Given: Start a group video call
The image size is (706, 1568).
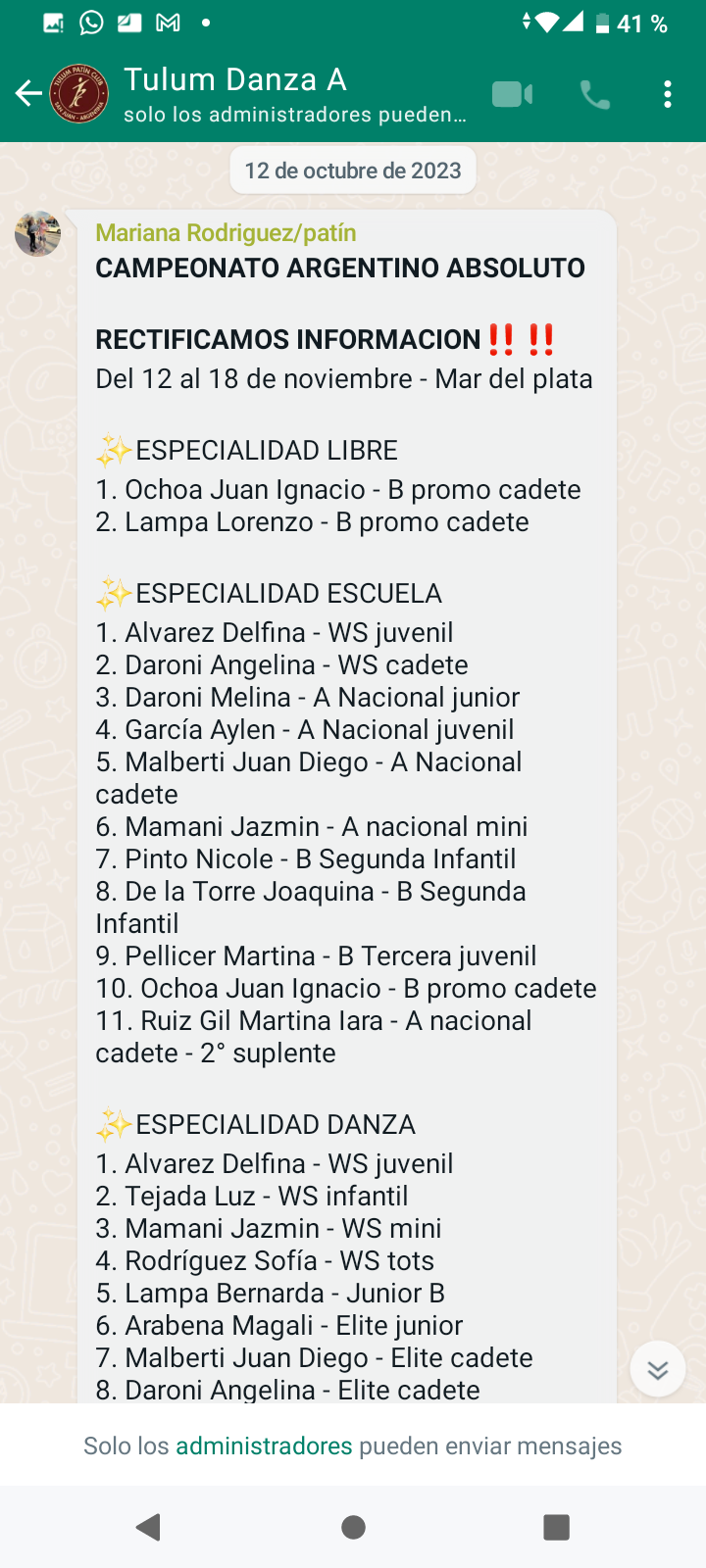Looking at the screenshot, I should click(512, 94).
